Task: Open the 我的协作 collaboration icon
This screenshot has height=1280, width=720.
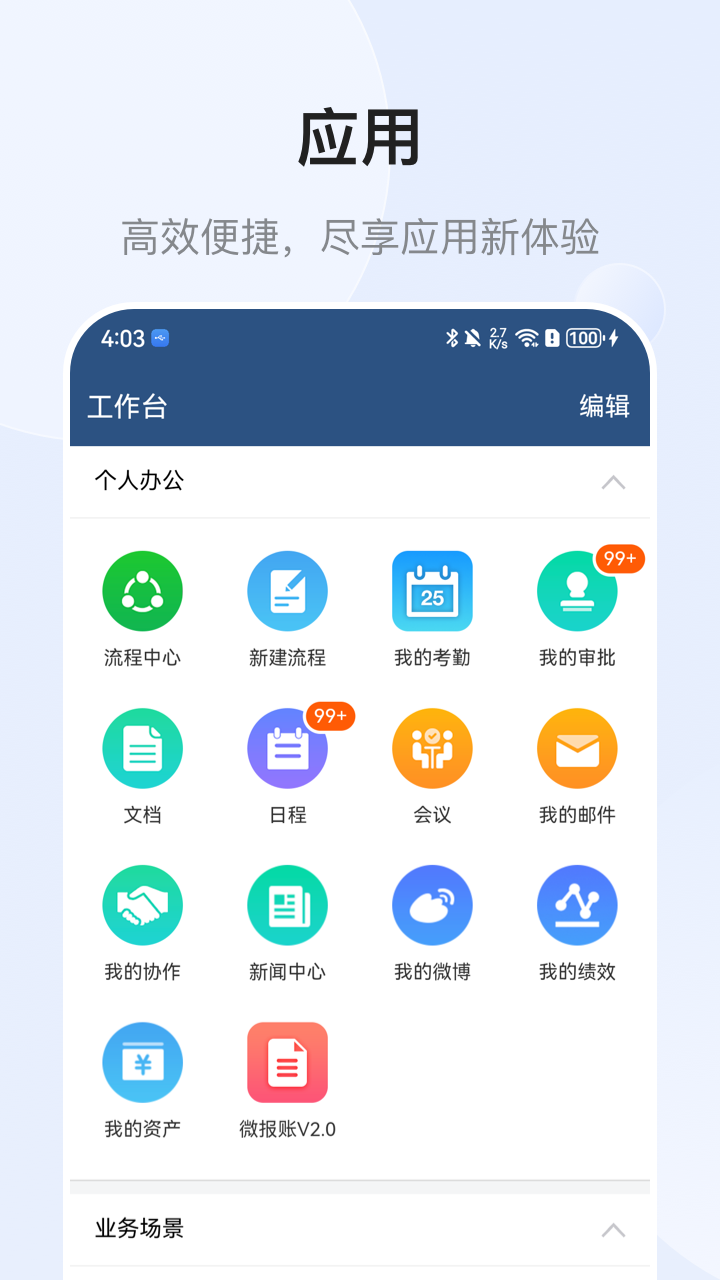Action: [x=142, y=904]
